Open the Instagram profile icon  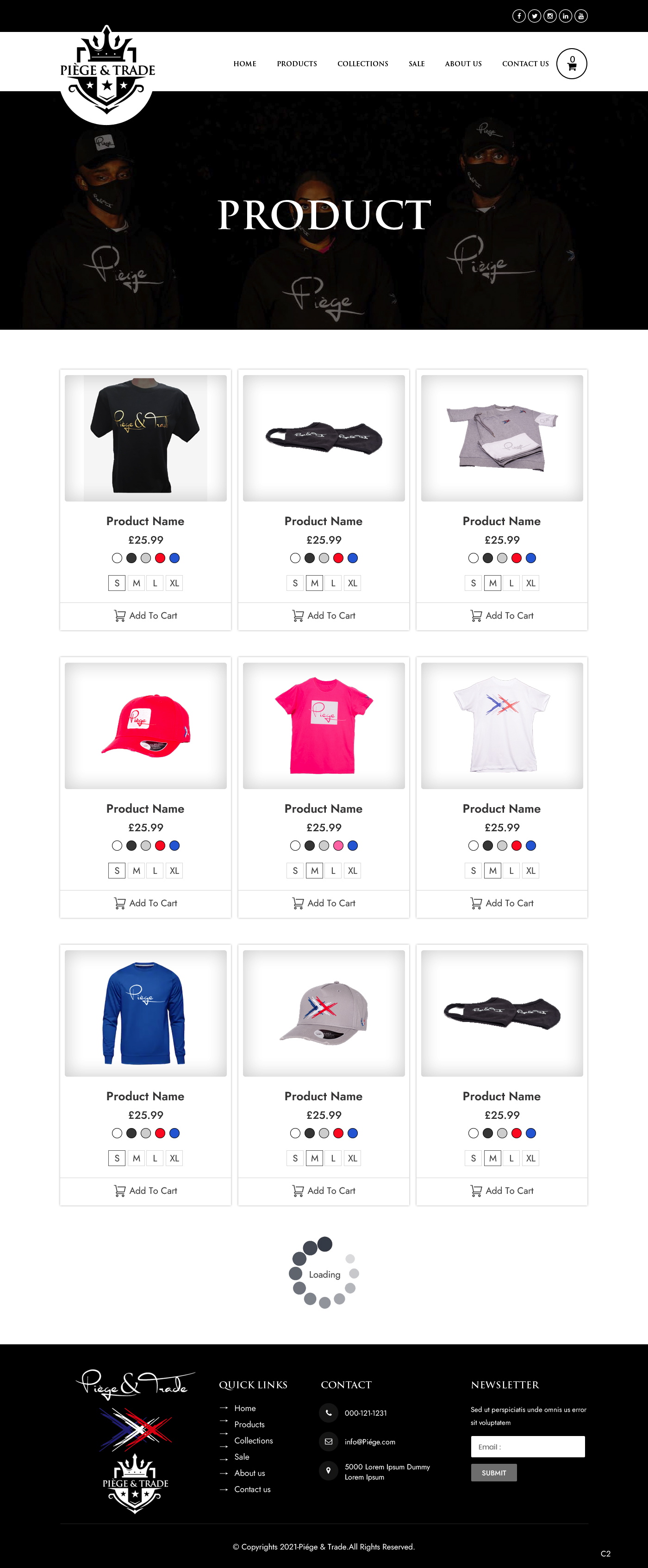click(550, 16)
